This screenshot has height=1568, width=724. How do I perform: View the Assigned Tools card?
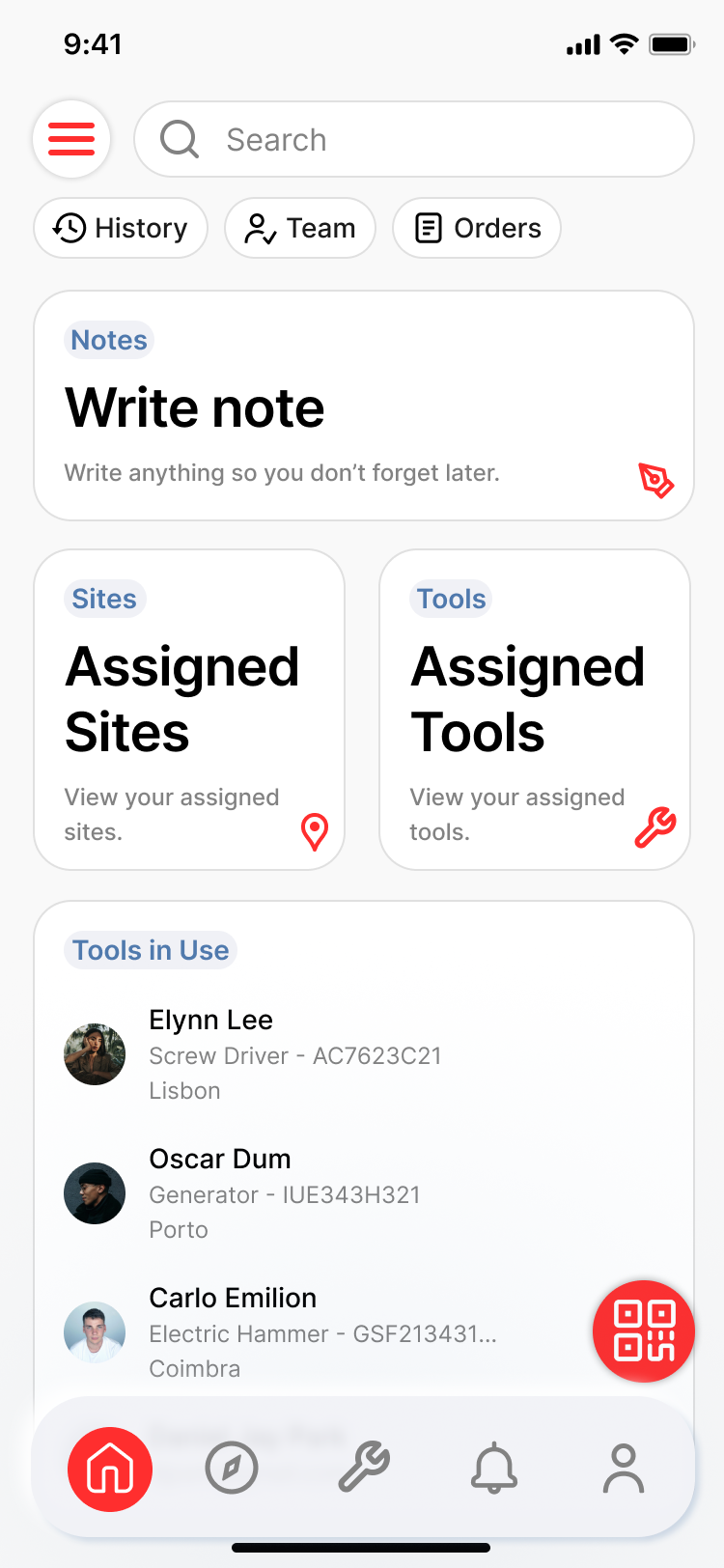pos(535,710)
